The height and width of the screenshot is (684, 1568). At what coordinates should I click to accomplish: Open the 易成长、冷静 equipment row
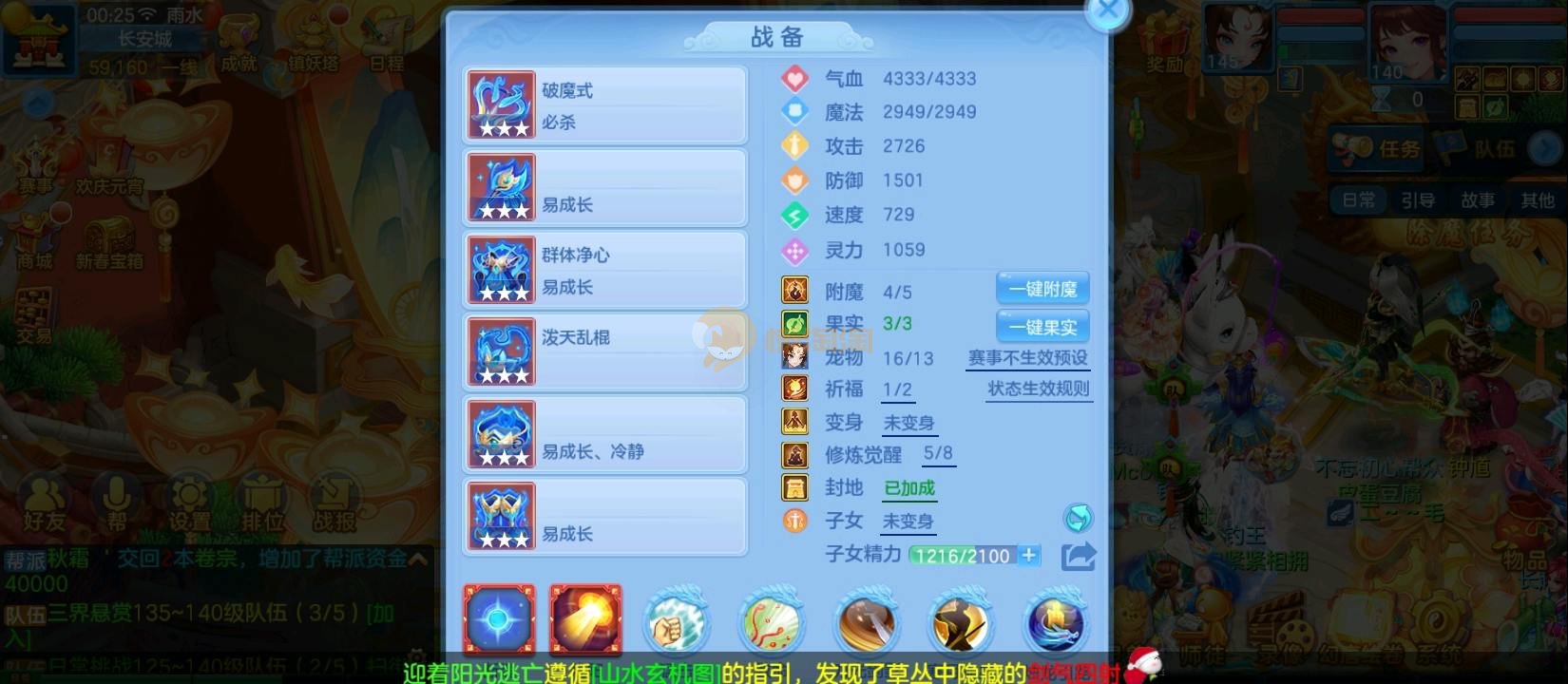pyautogui.click(x=605, y=435)
